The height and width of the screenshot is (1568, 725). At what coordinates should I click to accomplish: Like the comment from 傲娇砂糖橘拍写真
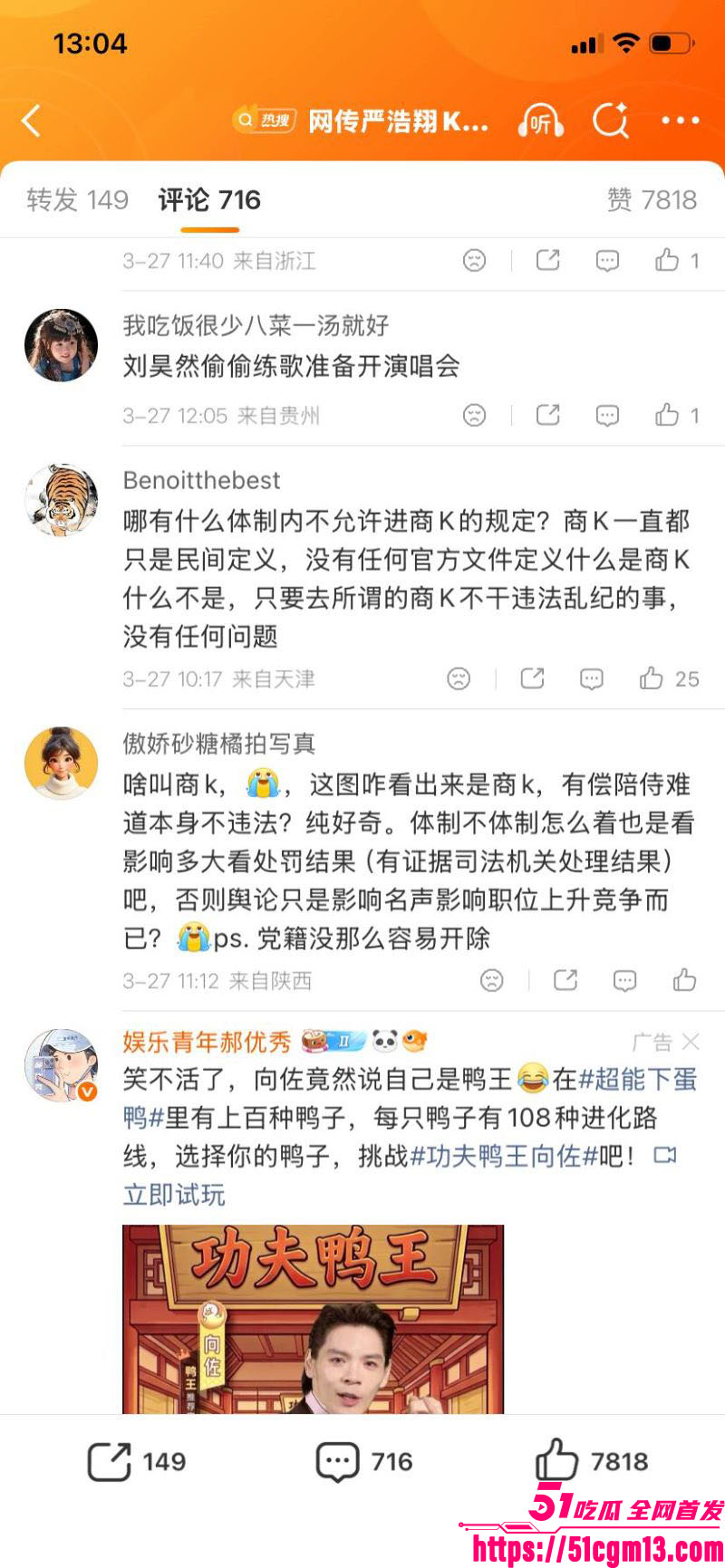tap(684, 979)
